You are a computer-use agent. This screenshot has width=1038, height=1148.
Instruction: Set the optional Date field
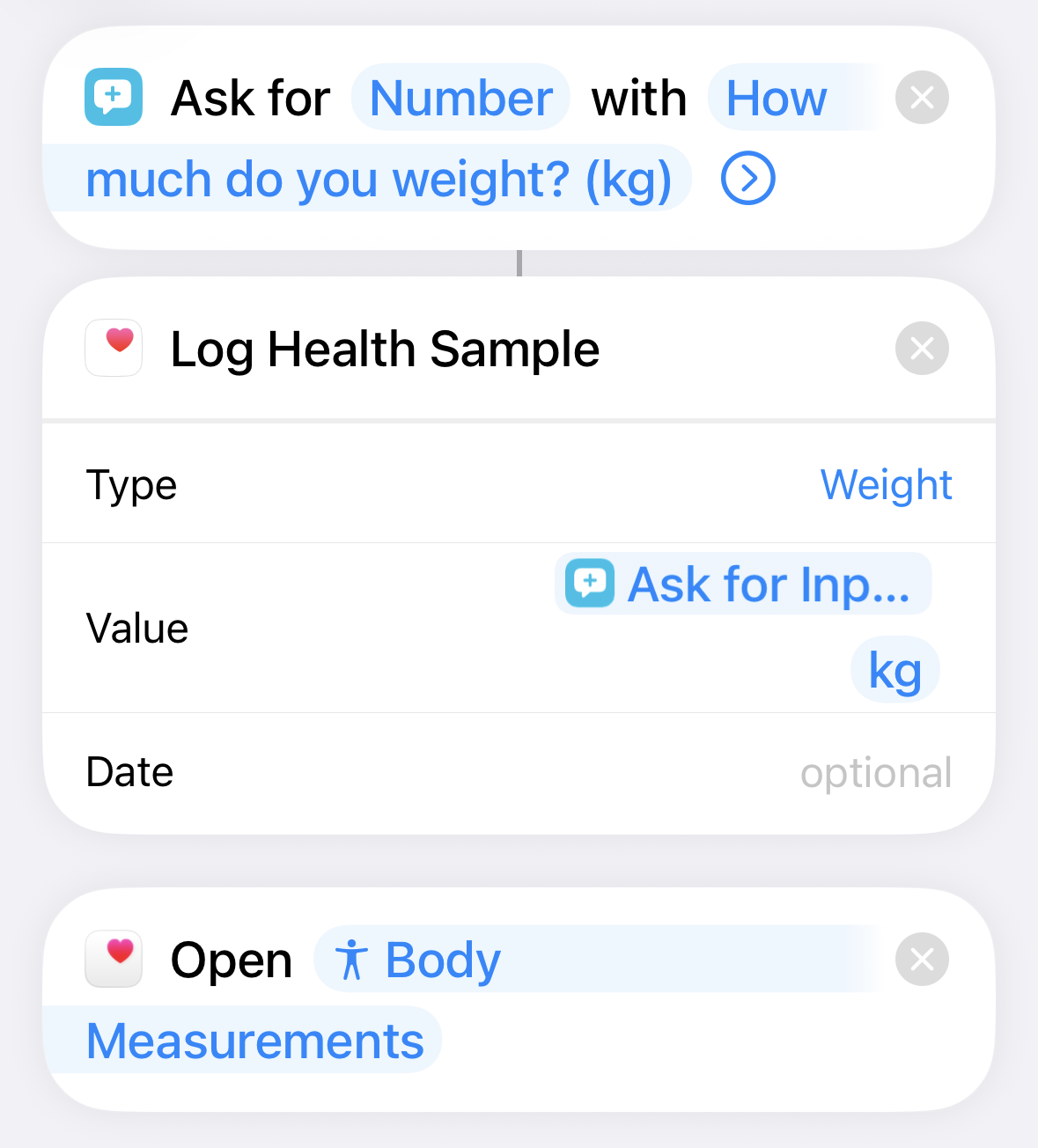[x=875, y=773]
